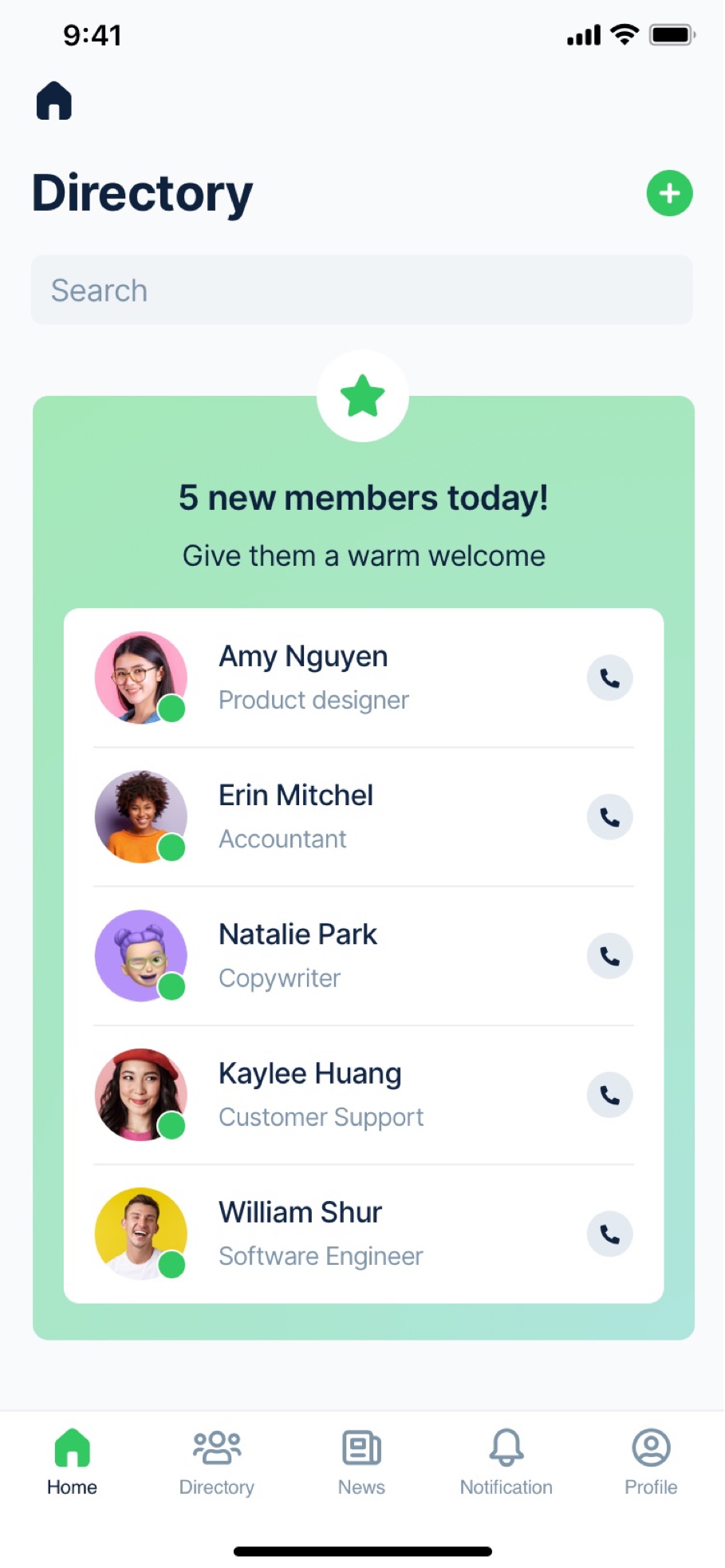Tap phone icon for William Shur
Image resolution: width=725 pixels, height=1568 pixels.
point(609,1234)
